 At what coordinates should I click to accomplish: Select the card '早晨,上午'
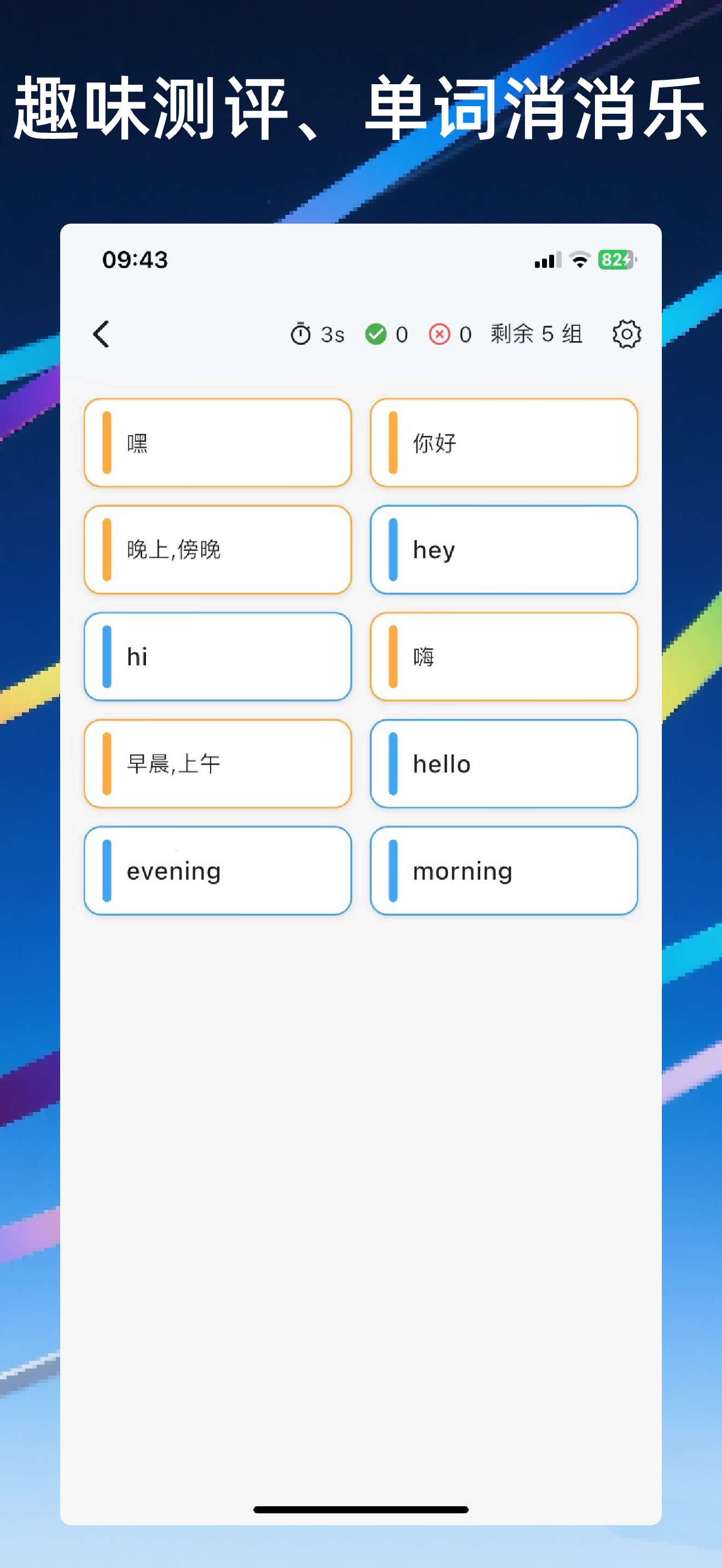tap(217, 763)
